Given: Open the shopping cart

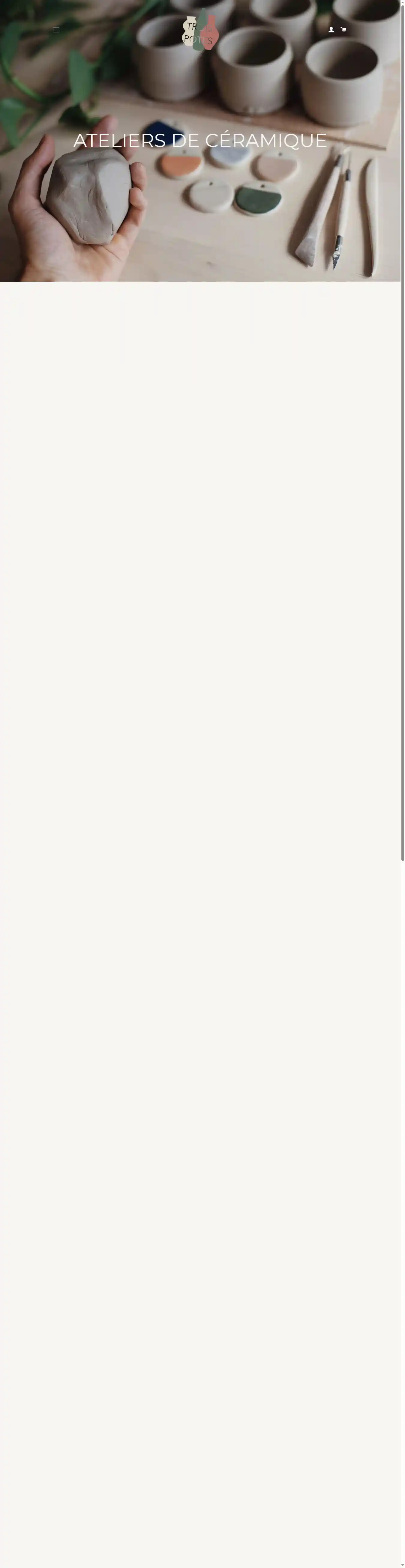Looking at the screenshot, I should pos(343,30).
